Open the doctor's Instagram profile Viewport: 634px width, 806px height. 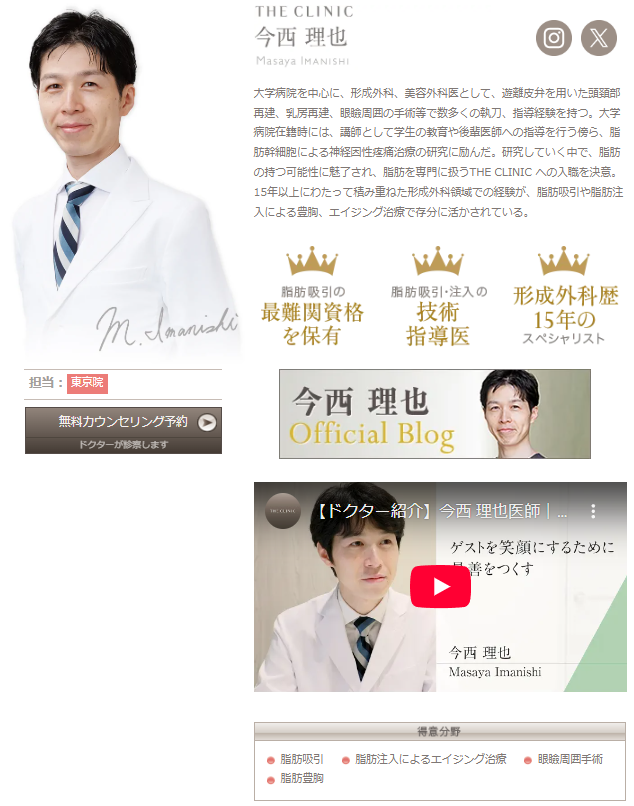554,38
